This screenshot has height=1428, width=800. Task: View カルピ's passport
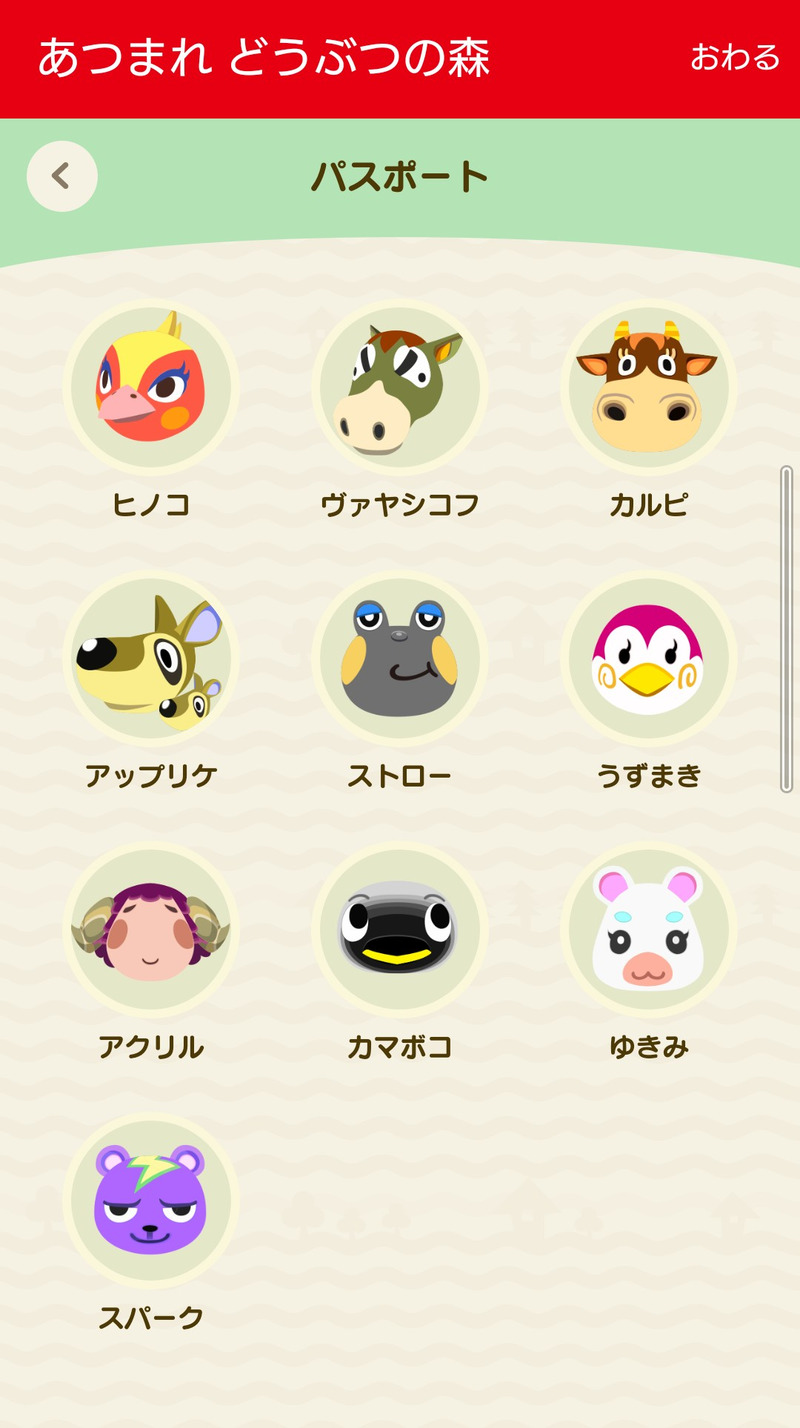tap(649, 387)
